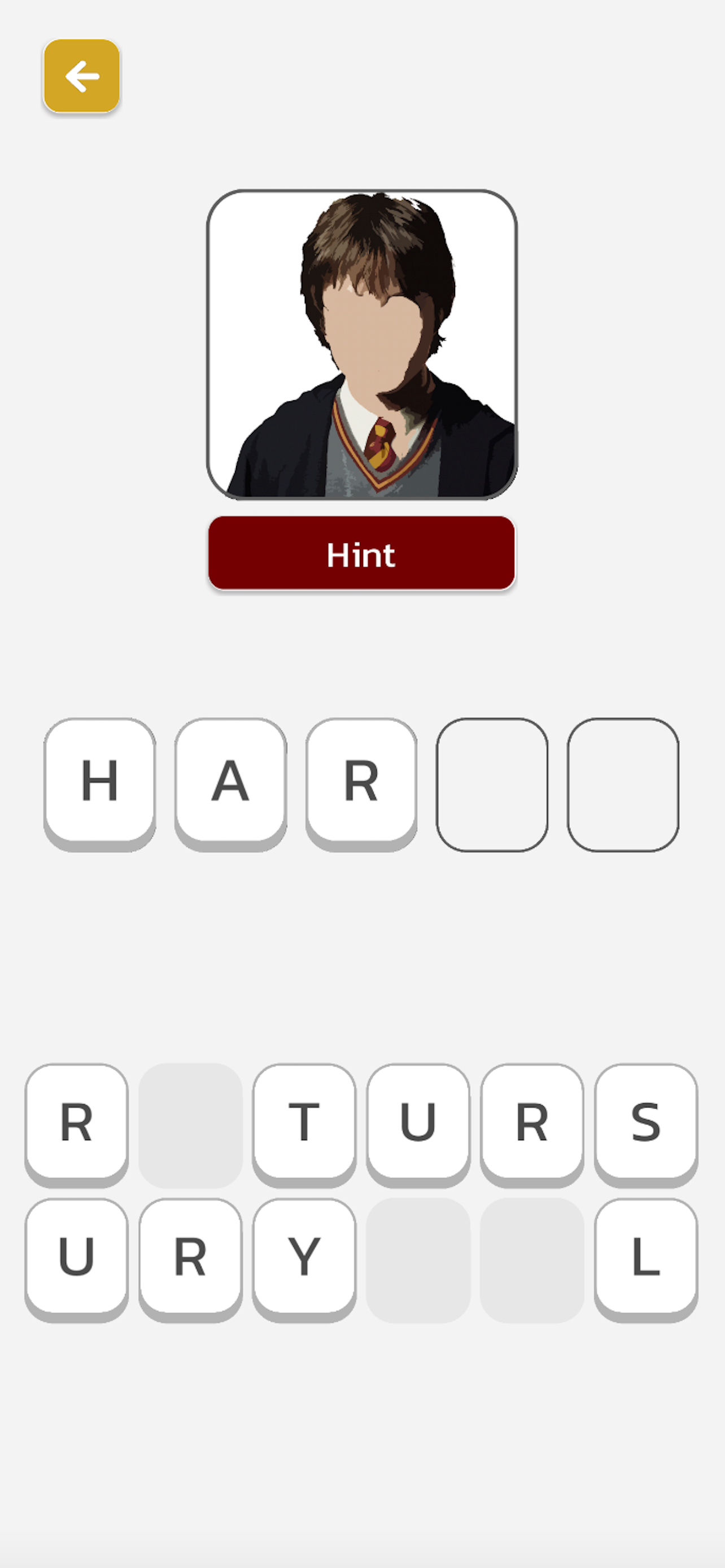The width and height of the screenshot is (725, 1568).
Task: Tap the Hint button
Action: tap(361, 553)
